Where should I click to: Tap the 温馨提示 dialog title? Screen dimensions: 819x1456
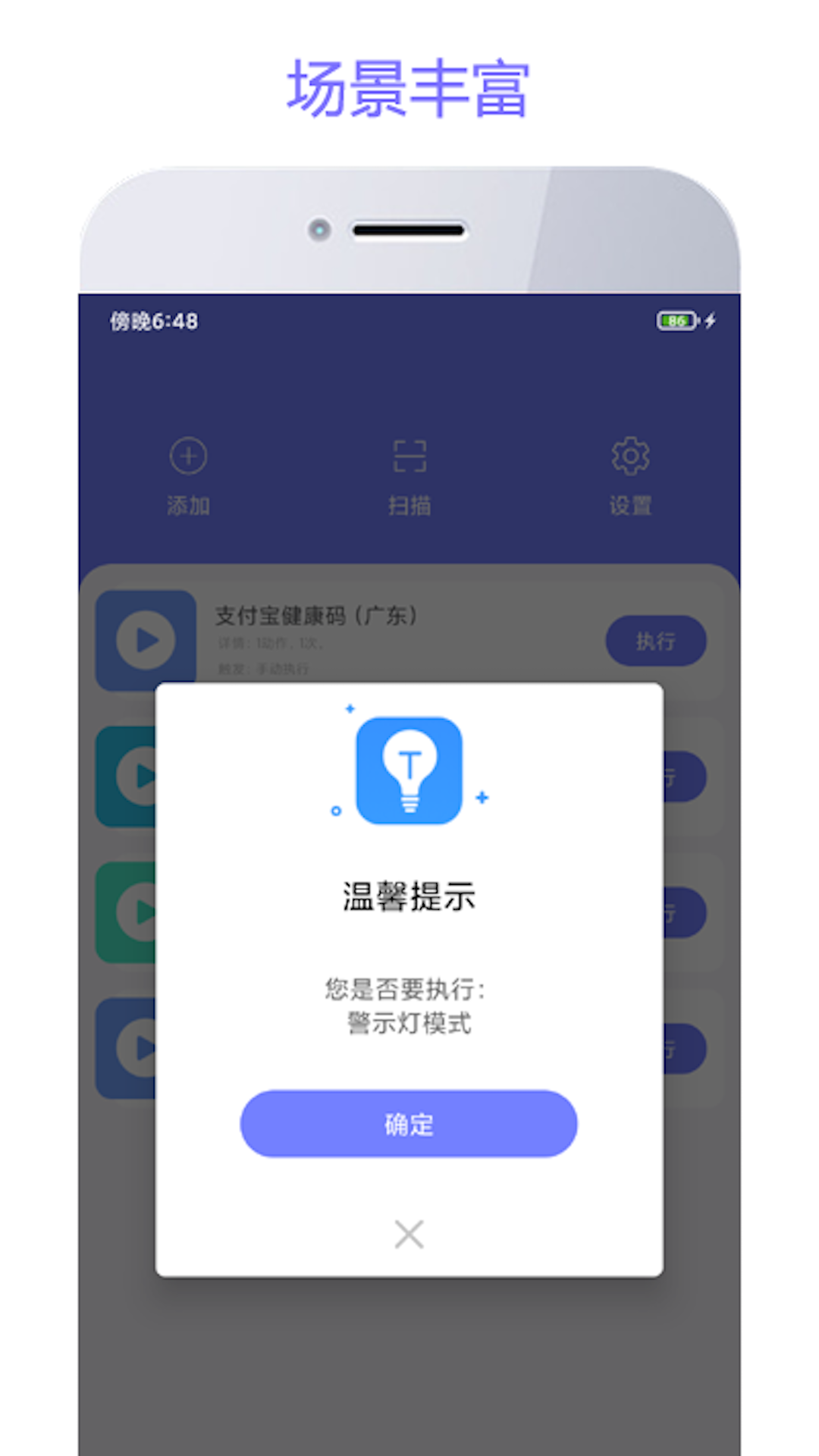[x=408, y=895]
